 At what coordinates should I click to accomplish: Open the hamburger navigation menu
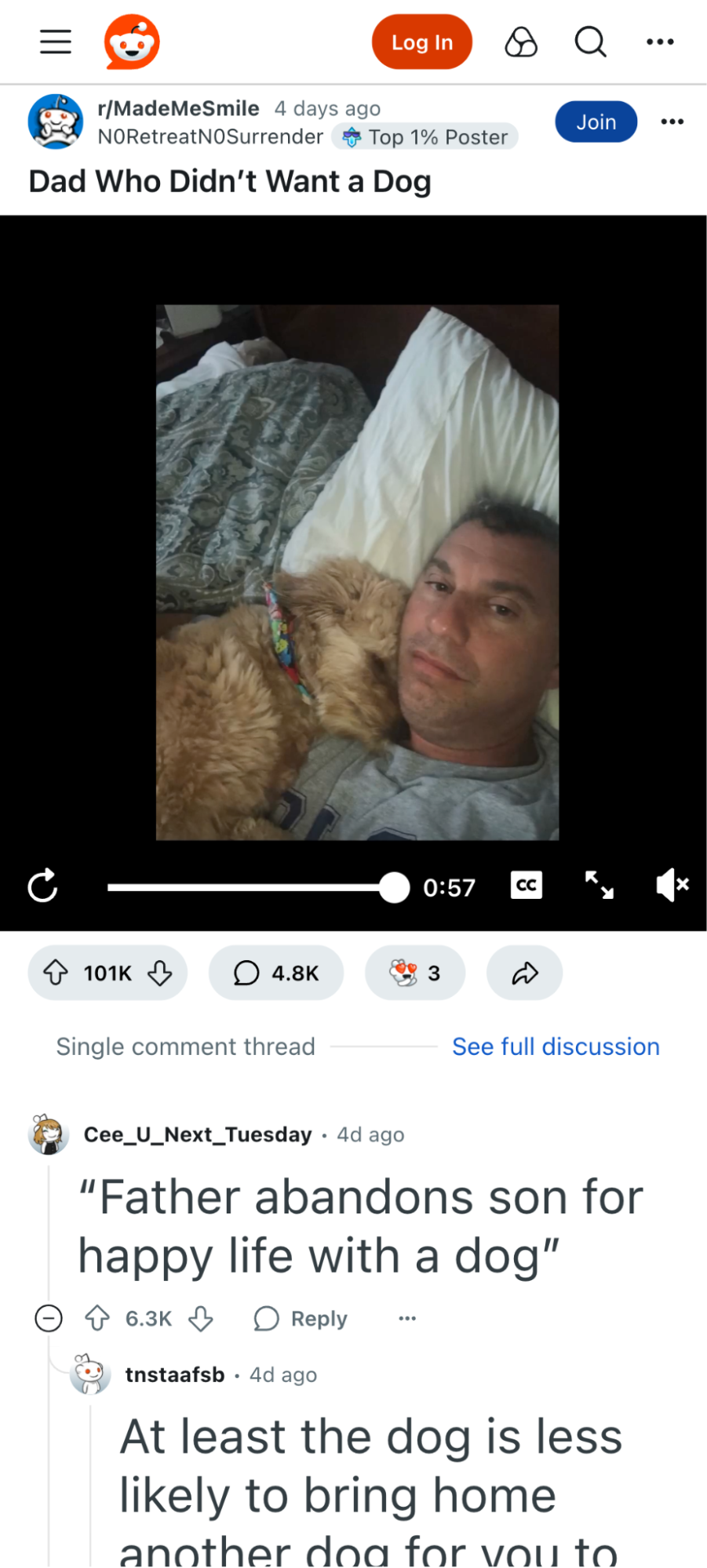tap(56, 42)
